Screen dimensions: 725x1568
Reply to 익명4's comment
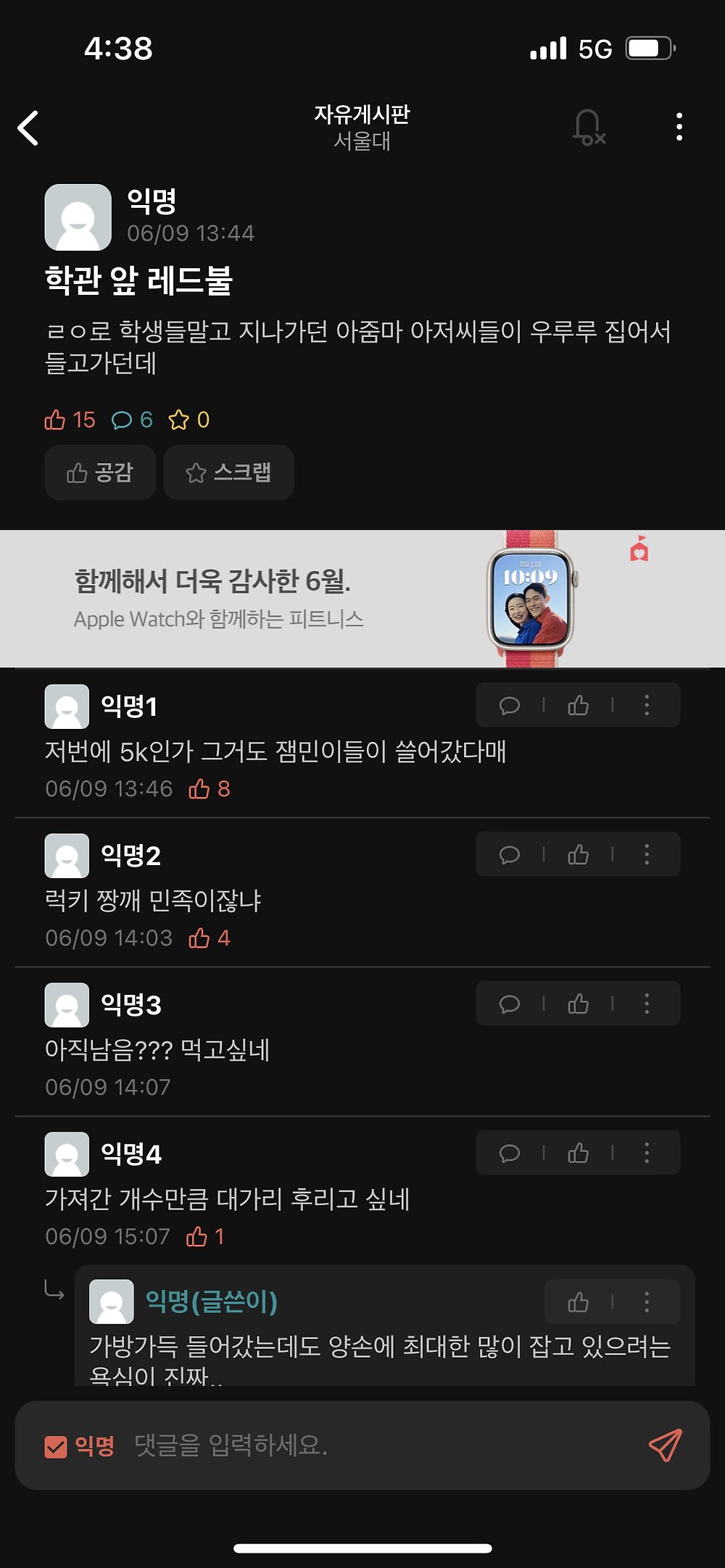tap(510, 1153)
